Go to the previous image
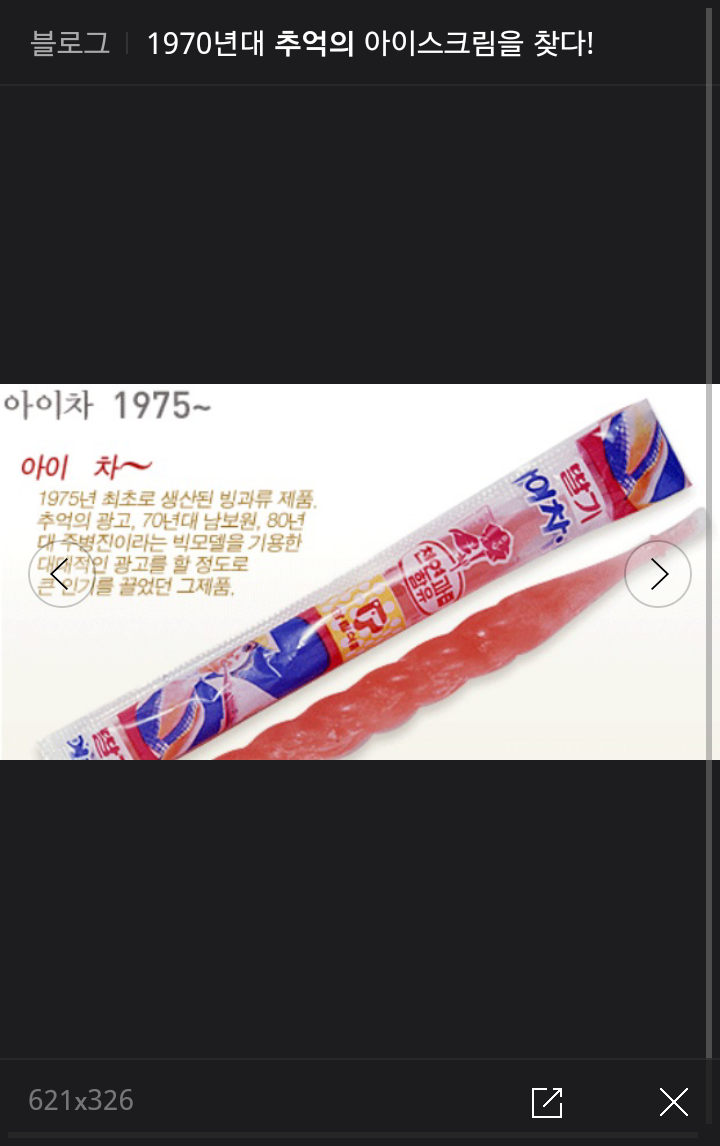 pyautogui.click(x=61, y=574)
